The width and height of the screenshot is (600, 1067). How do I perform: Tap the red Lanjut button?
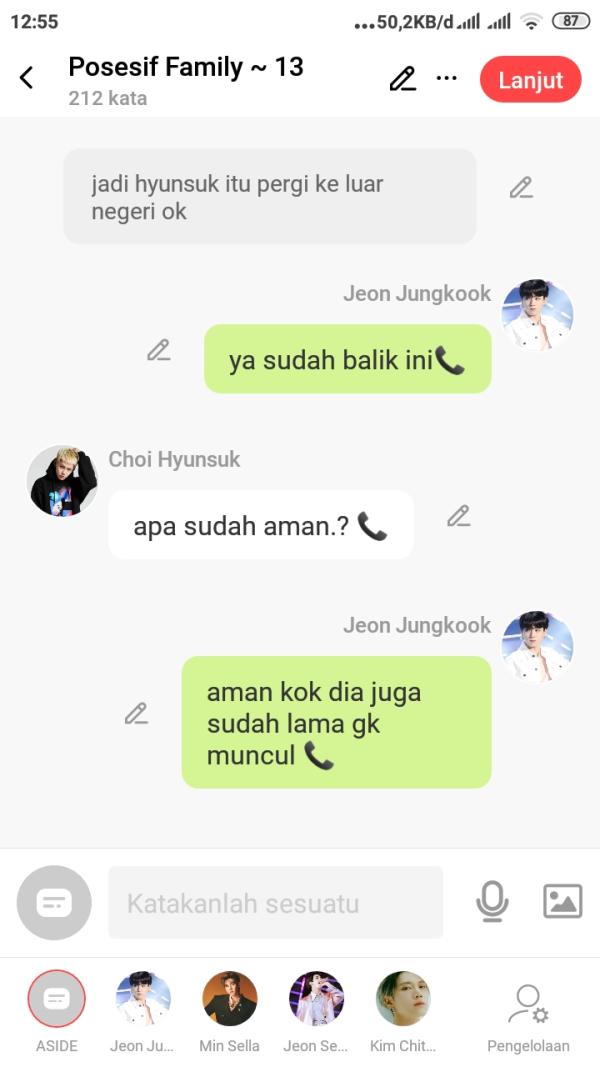[x=530, y=80]
